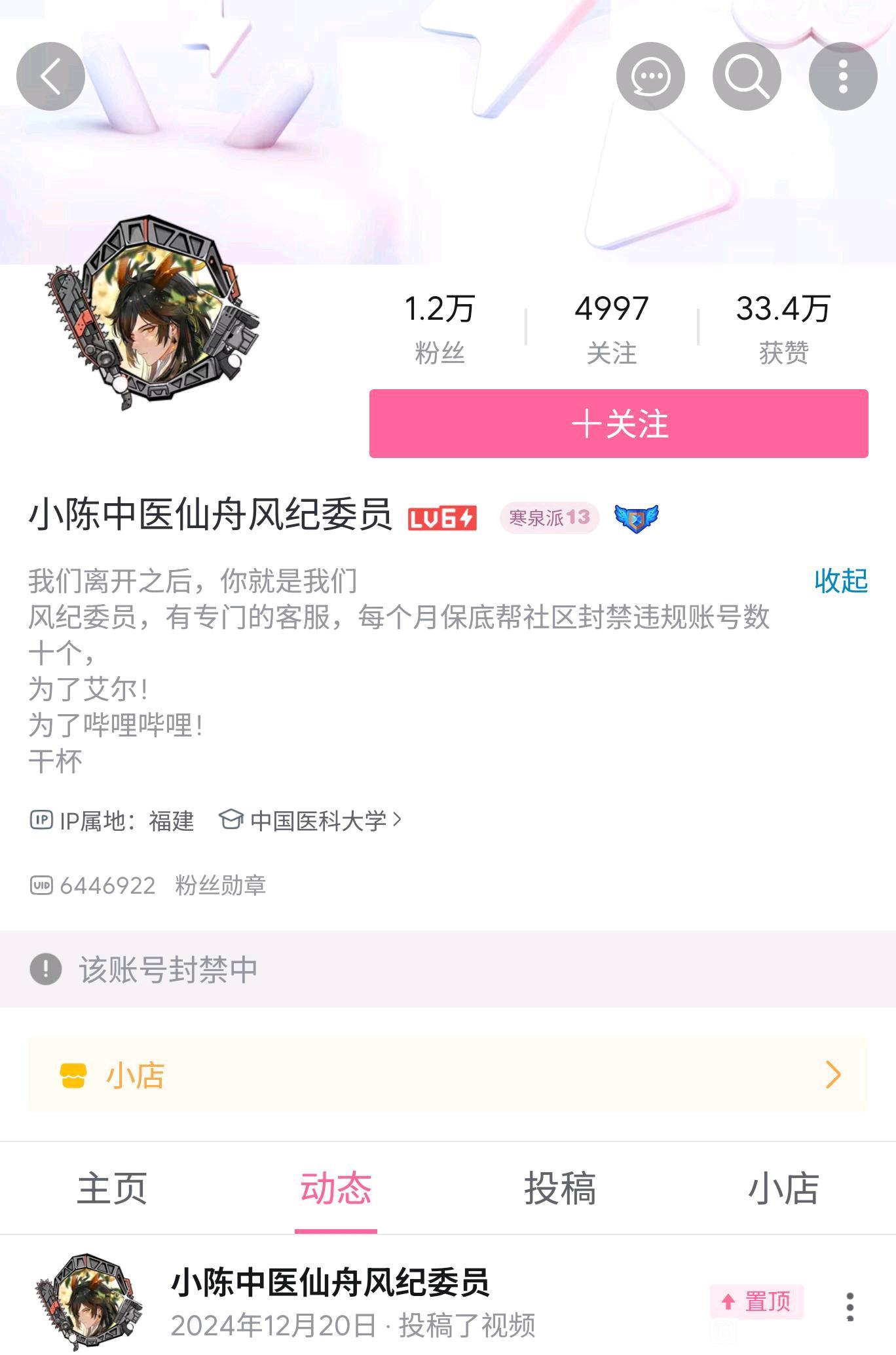Viewport: 896px width, 1355px height.
Task: Switch to the 小店 tab
Action: (783, 1188)
